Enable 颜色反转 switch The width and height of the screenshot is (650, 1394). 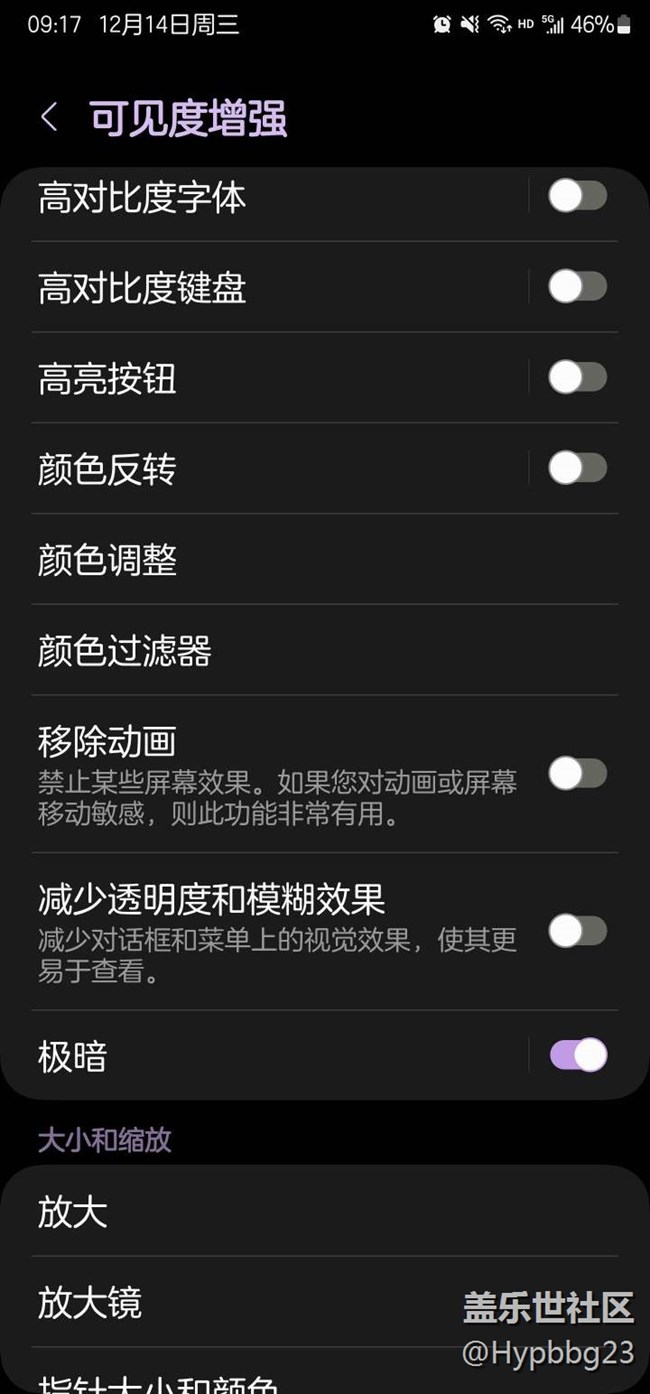[578, 467]
